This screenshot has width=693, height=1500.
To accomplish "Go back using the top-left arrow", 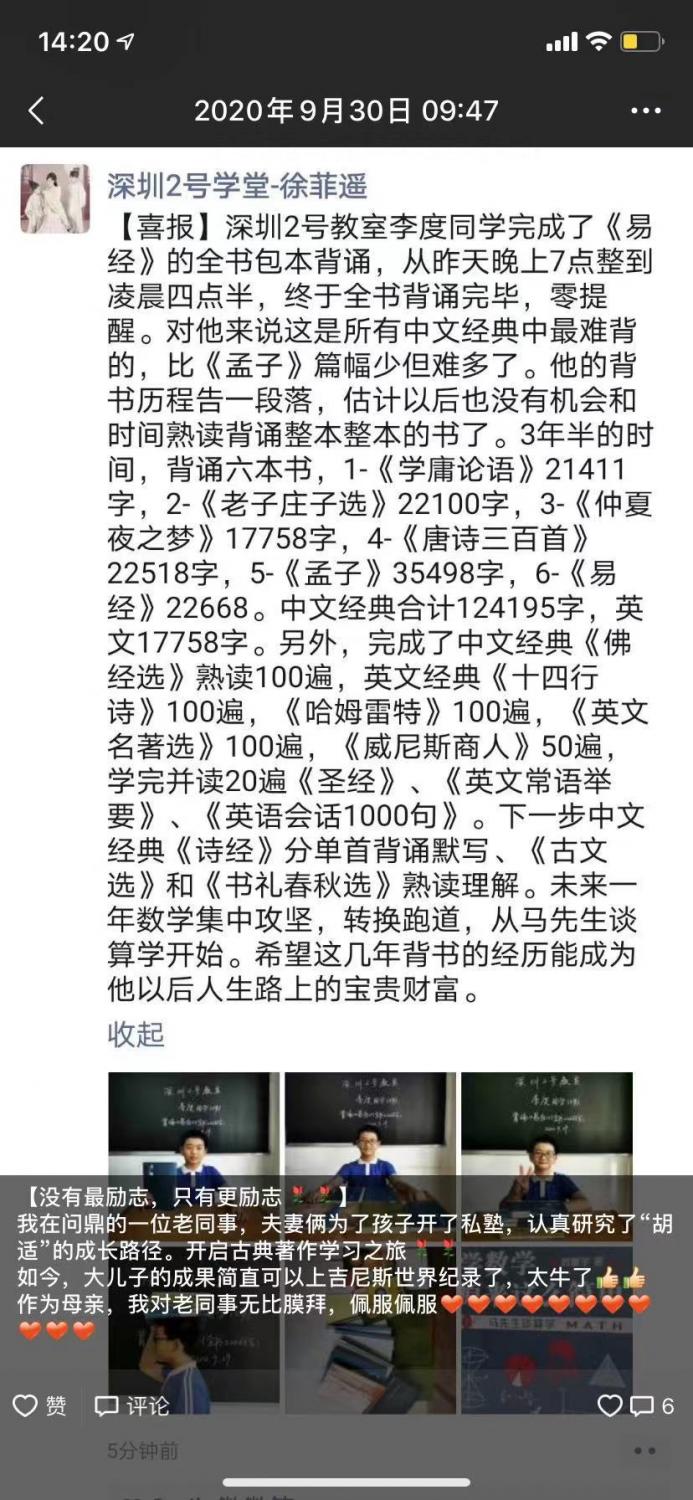I will [x=37, y=110].
